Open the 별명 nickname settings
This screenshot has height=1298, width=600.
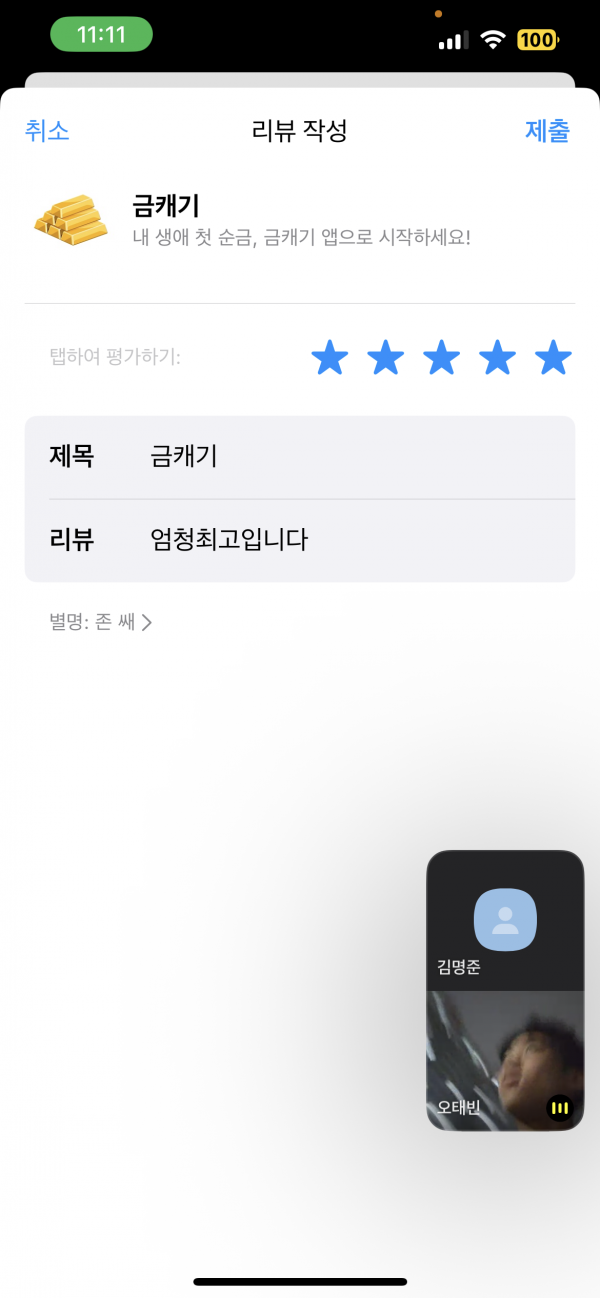101,622
